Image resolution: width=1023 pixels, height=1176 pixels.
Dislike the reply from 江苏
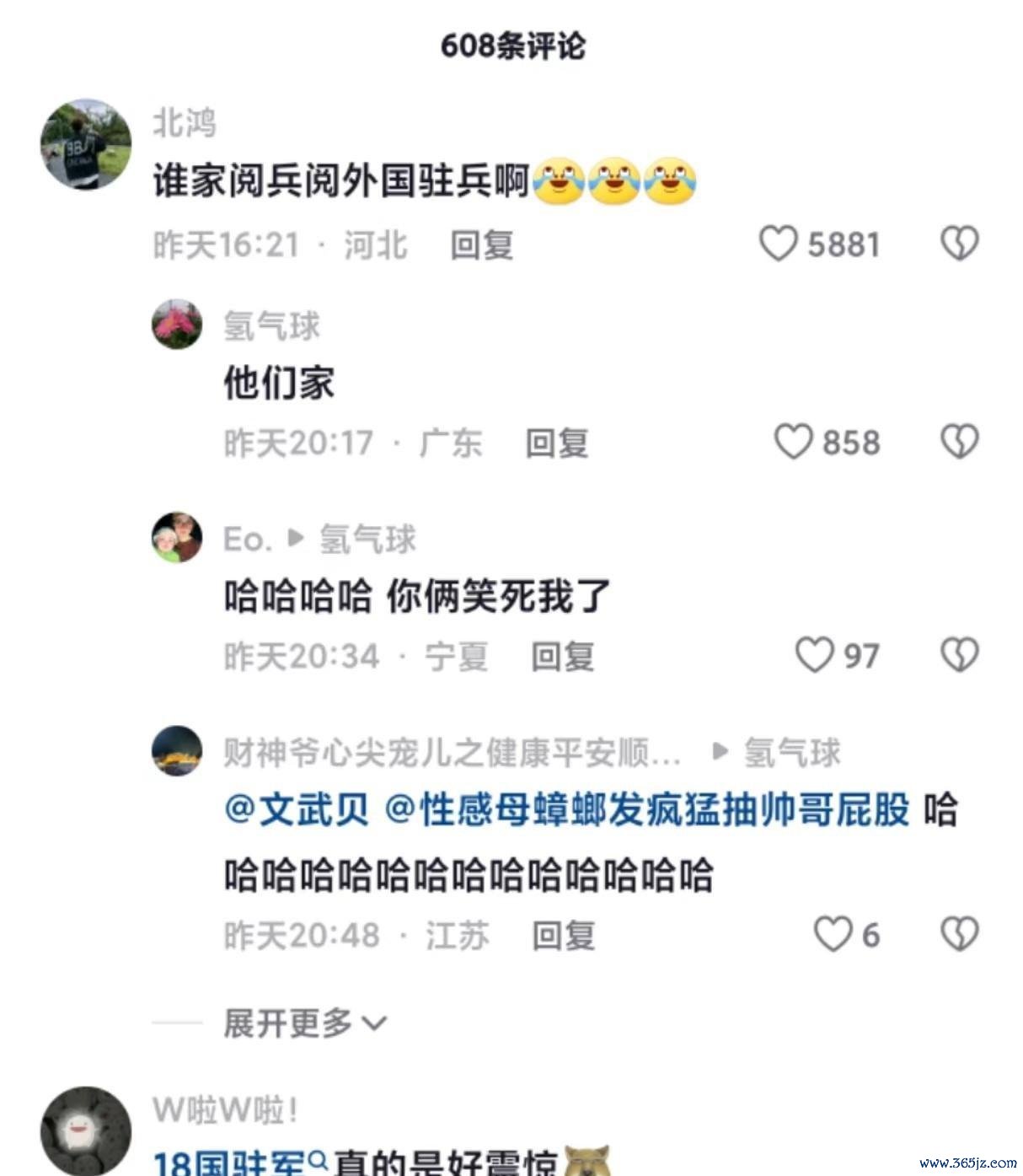(959, 934)
